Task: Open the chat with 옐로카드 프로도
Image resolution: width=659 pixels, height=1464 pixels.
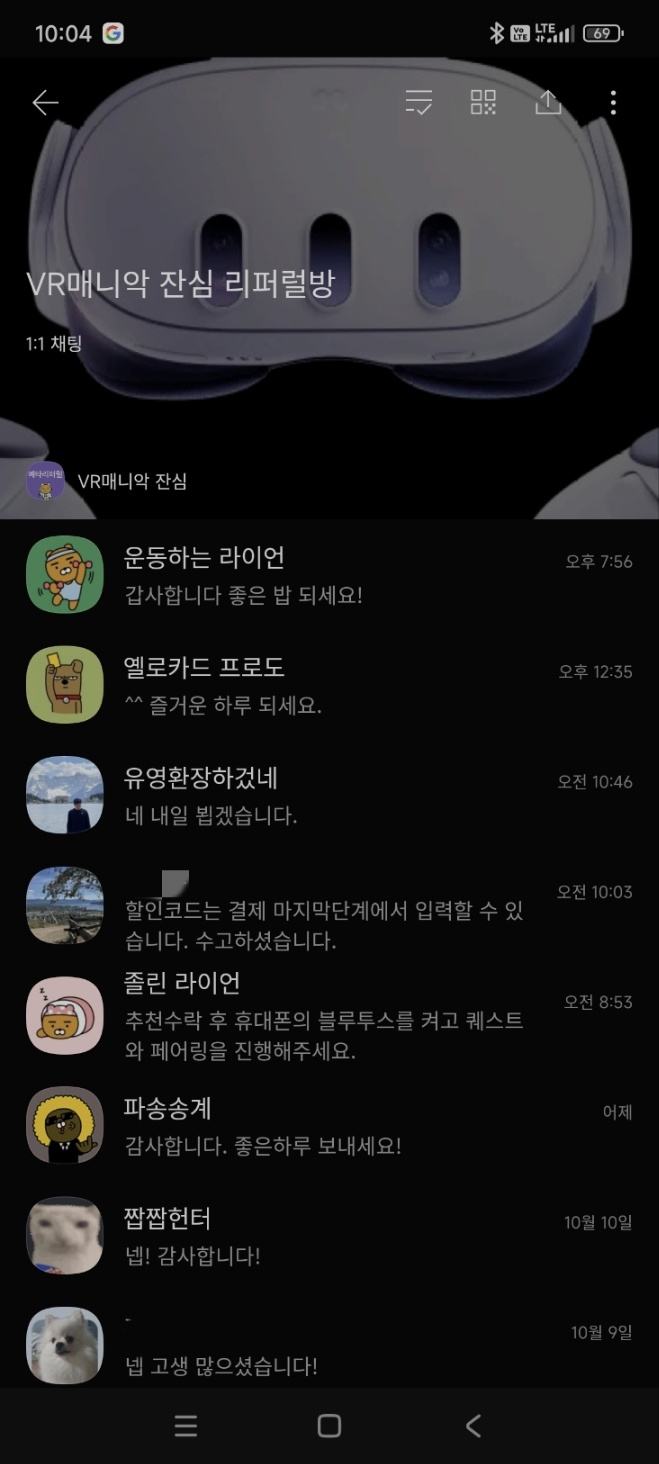Action: (328, 686)
